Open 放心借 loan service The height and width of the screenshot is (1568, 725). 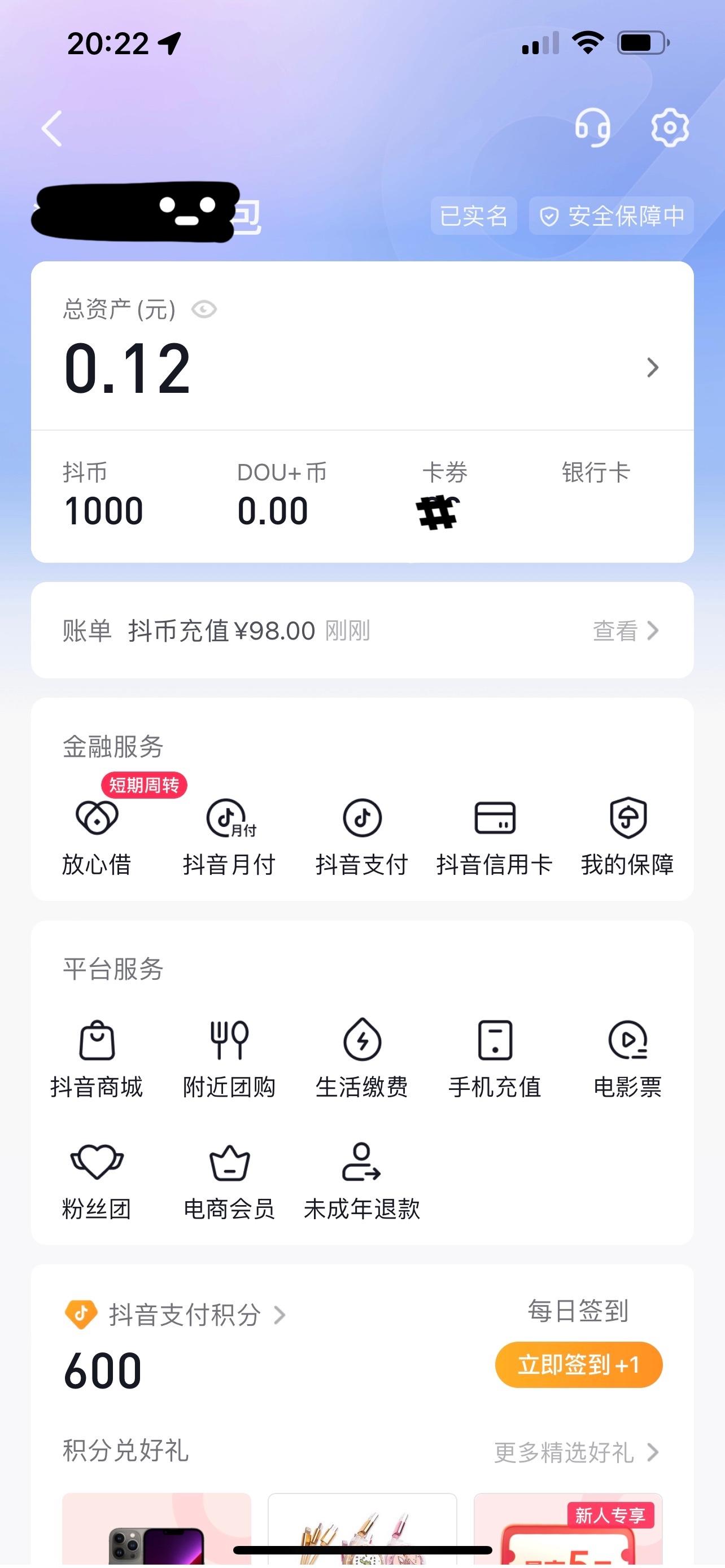click(x=97, y=837)
